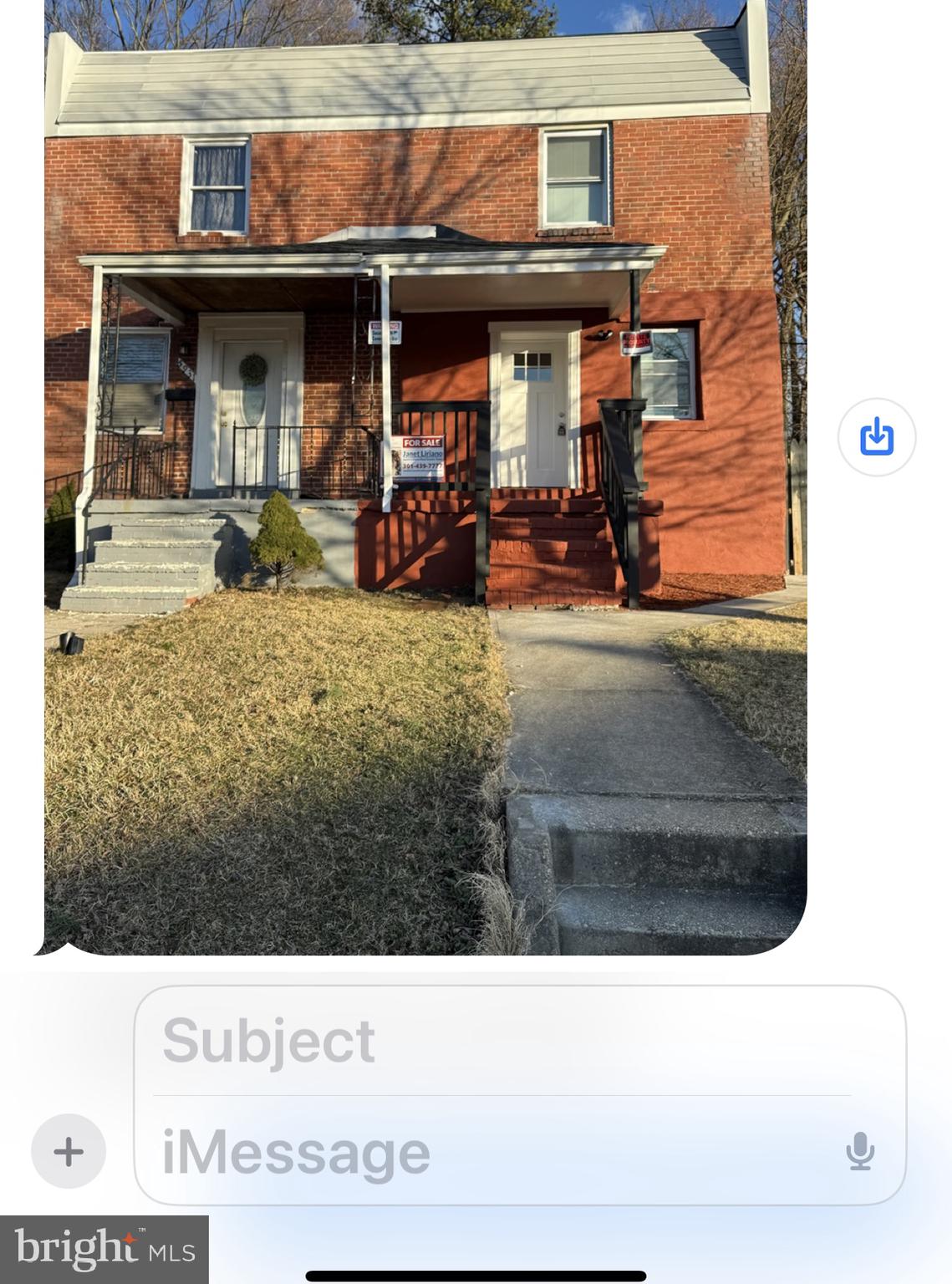
Task: Tap the home indicator bar
Action: tap(476, 1275)
